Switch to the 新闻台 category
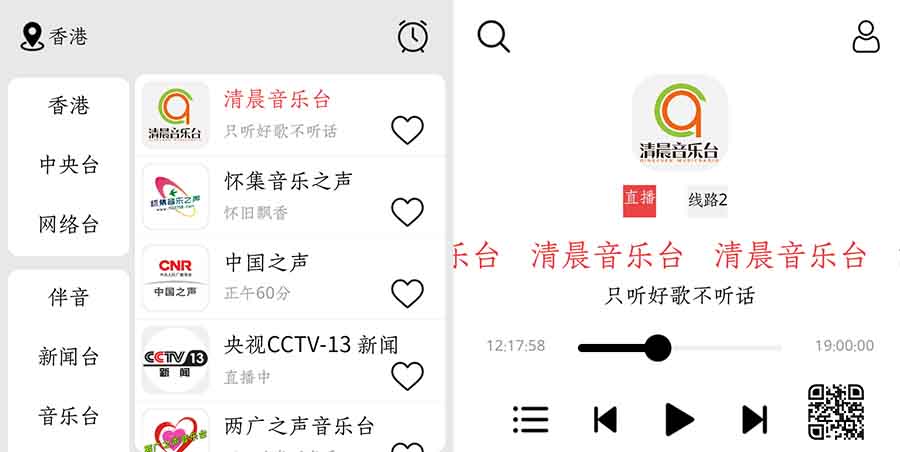 [x=69, y=357]
